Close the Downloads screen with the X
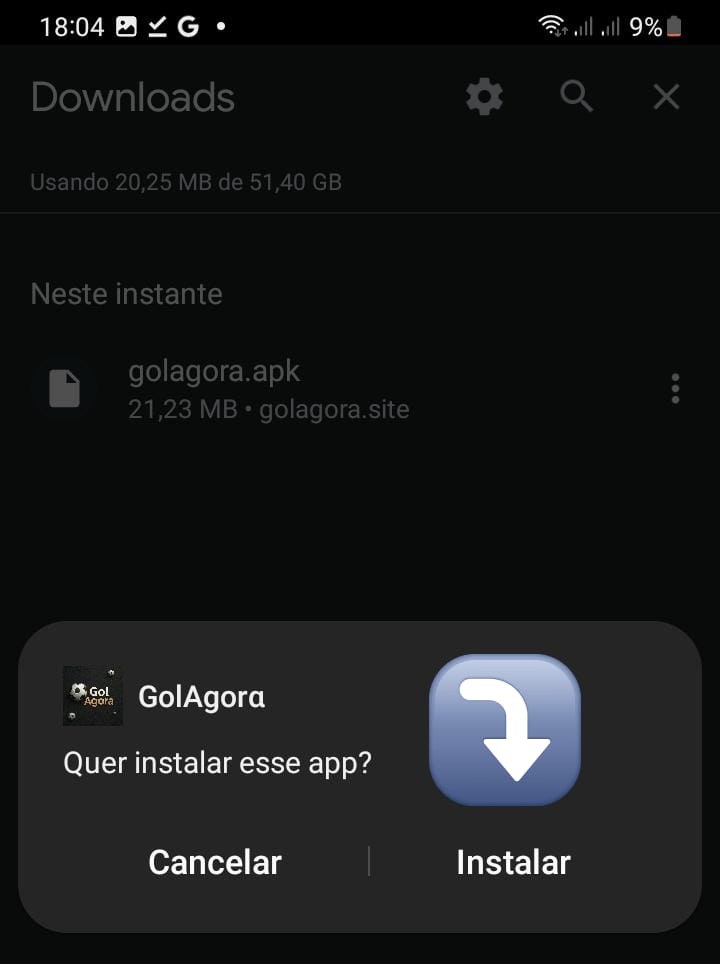Image resolution: width=720 pixels, height=964 pixels. [x=665, y=96]
